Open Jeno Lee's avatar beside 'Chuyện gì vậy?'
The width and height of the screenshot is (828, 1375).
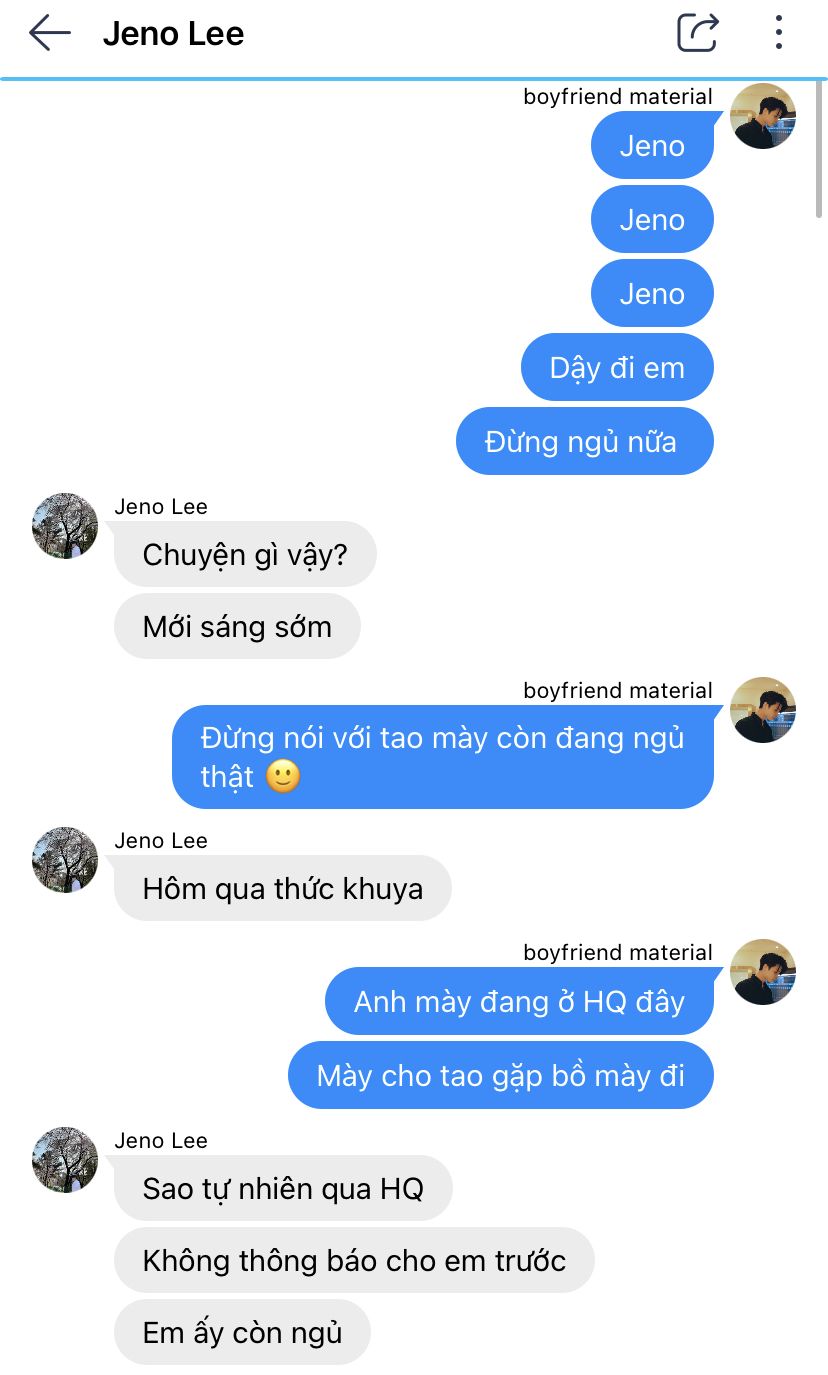point(65,525)
